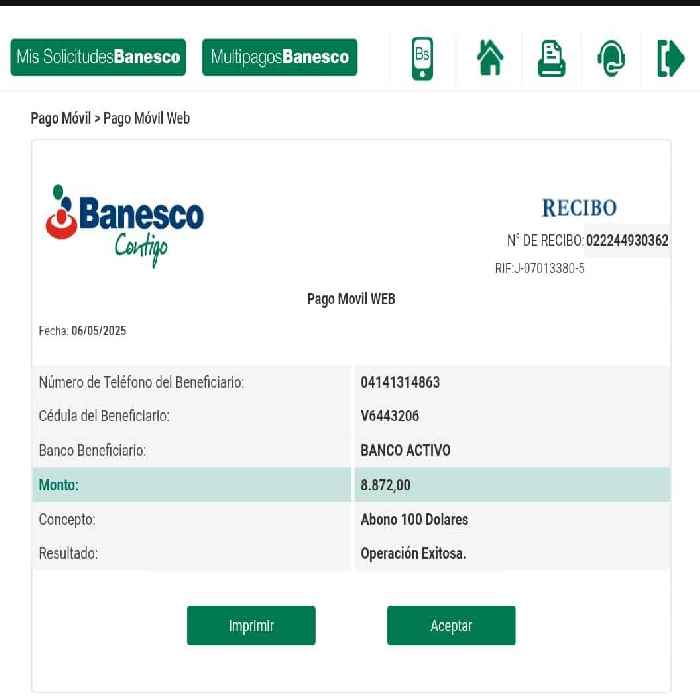Tap the Imprimir button
700x700 pixels.
click(251, 625)
